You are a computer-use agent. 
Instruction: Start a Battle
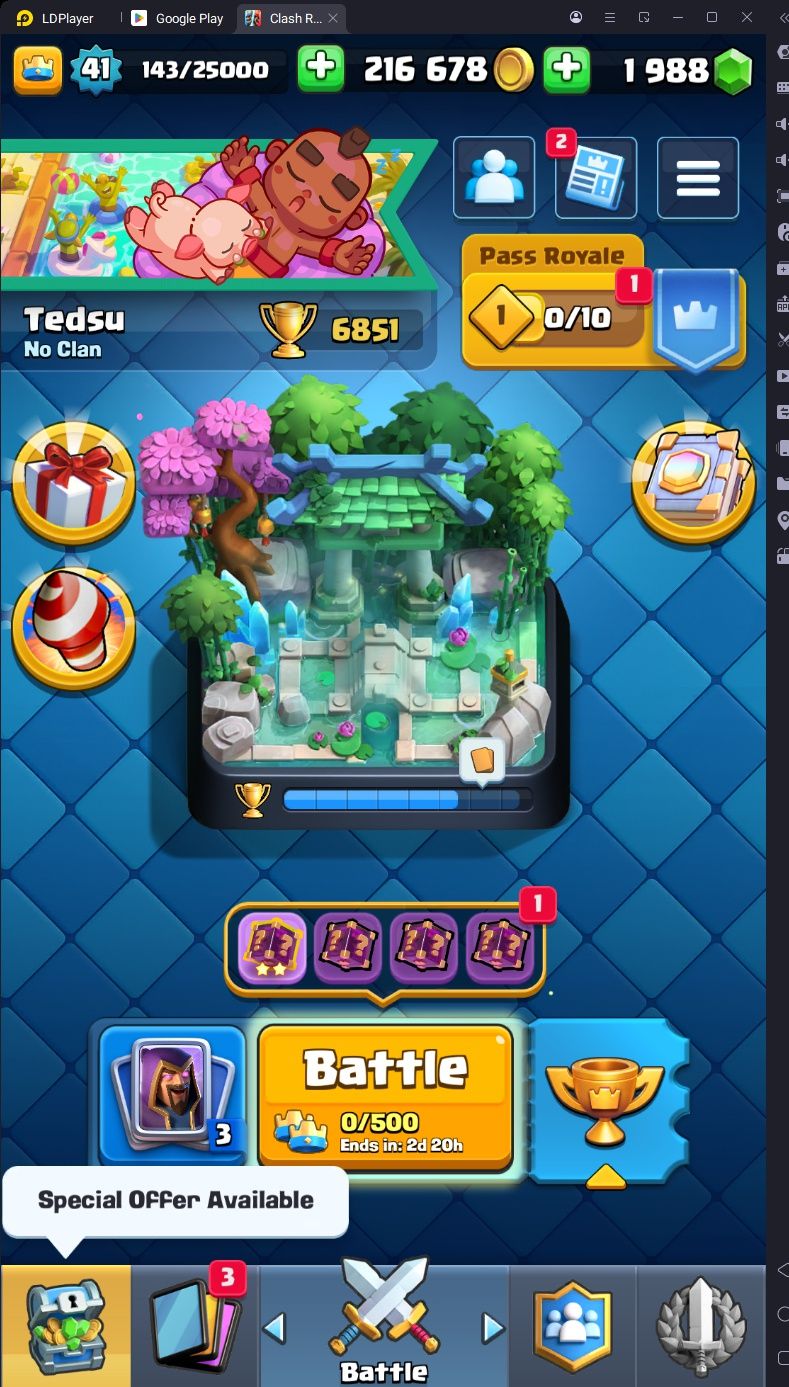click(386, 1094)
